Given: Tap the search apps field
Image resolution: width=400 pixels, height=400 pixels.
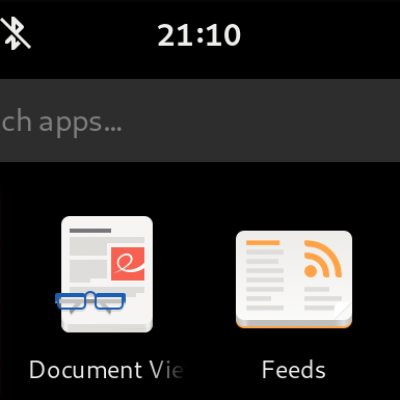Looking at the screenshot, I should (200, 121).
